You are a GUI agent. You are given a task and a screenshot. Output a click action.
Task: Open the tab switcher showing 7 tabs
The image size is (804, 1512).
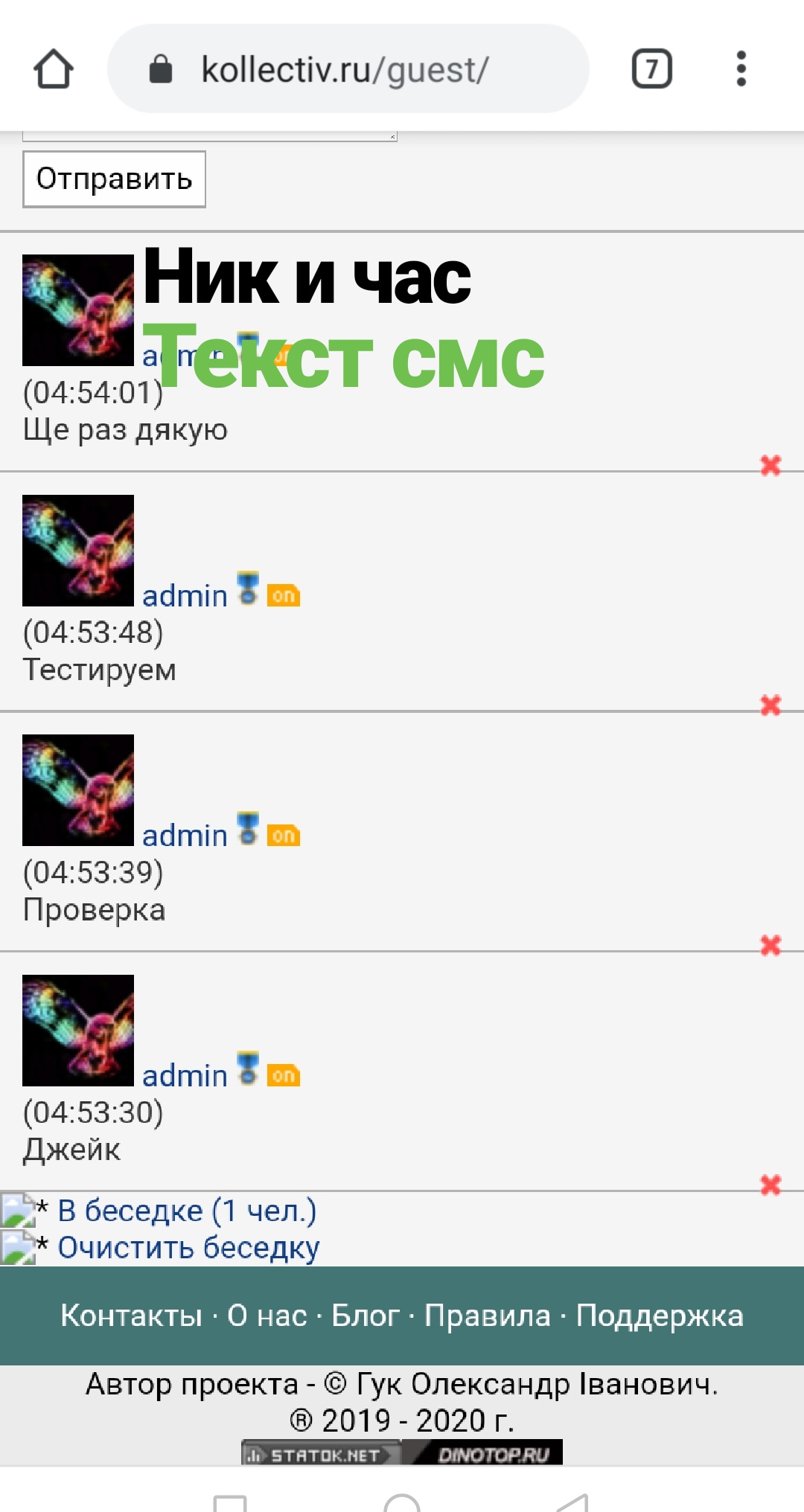[651, 69]
